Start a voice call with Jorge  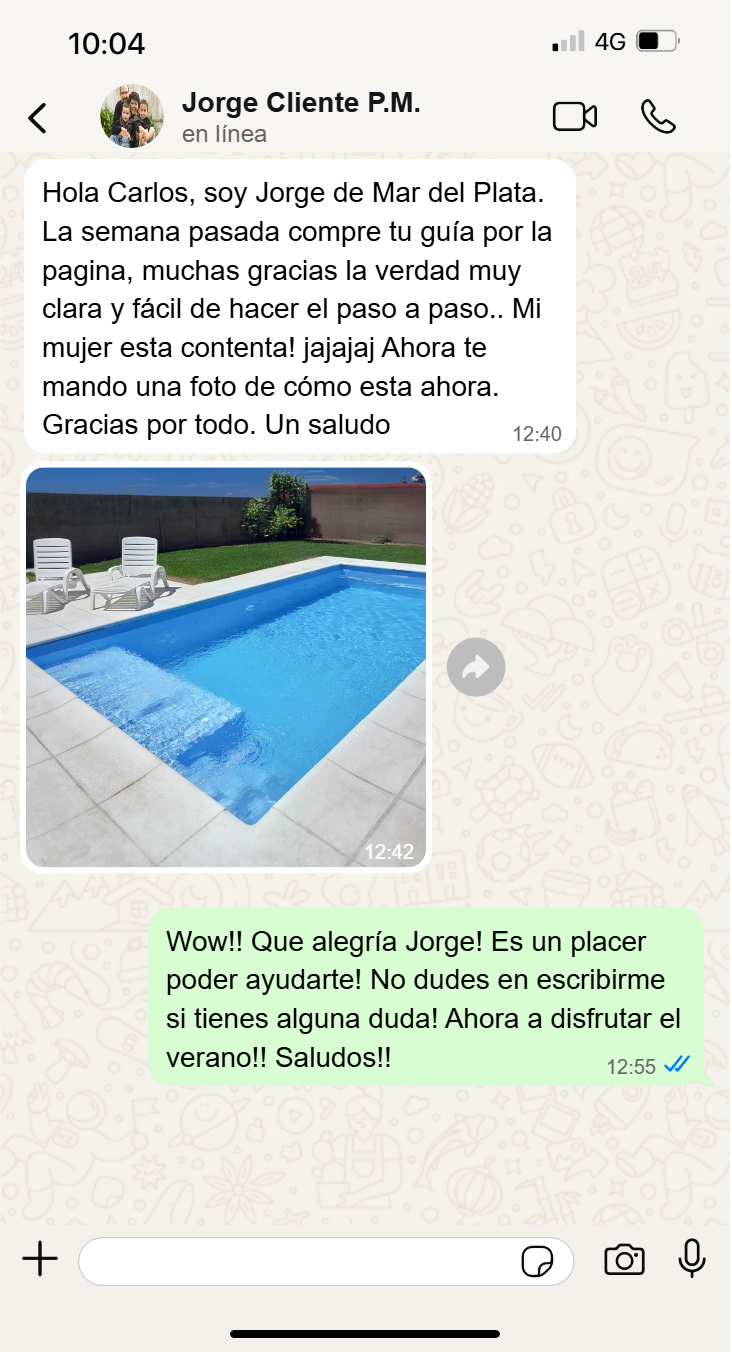[x=658, y=117]
